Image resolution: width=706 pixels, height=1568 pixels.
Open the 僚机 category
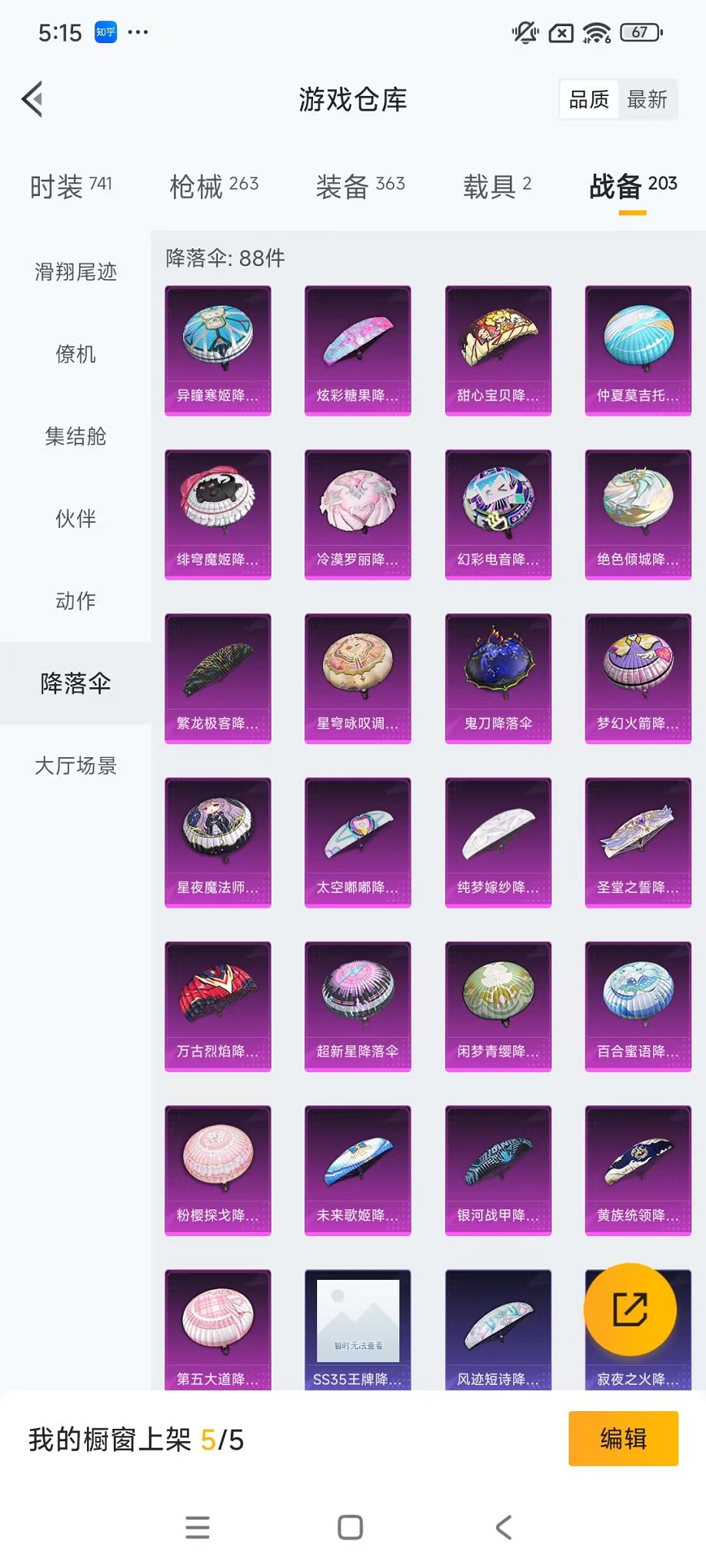click(x=75, y=354)
